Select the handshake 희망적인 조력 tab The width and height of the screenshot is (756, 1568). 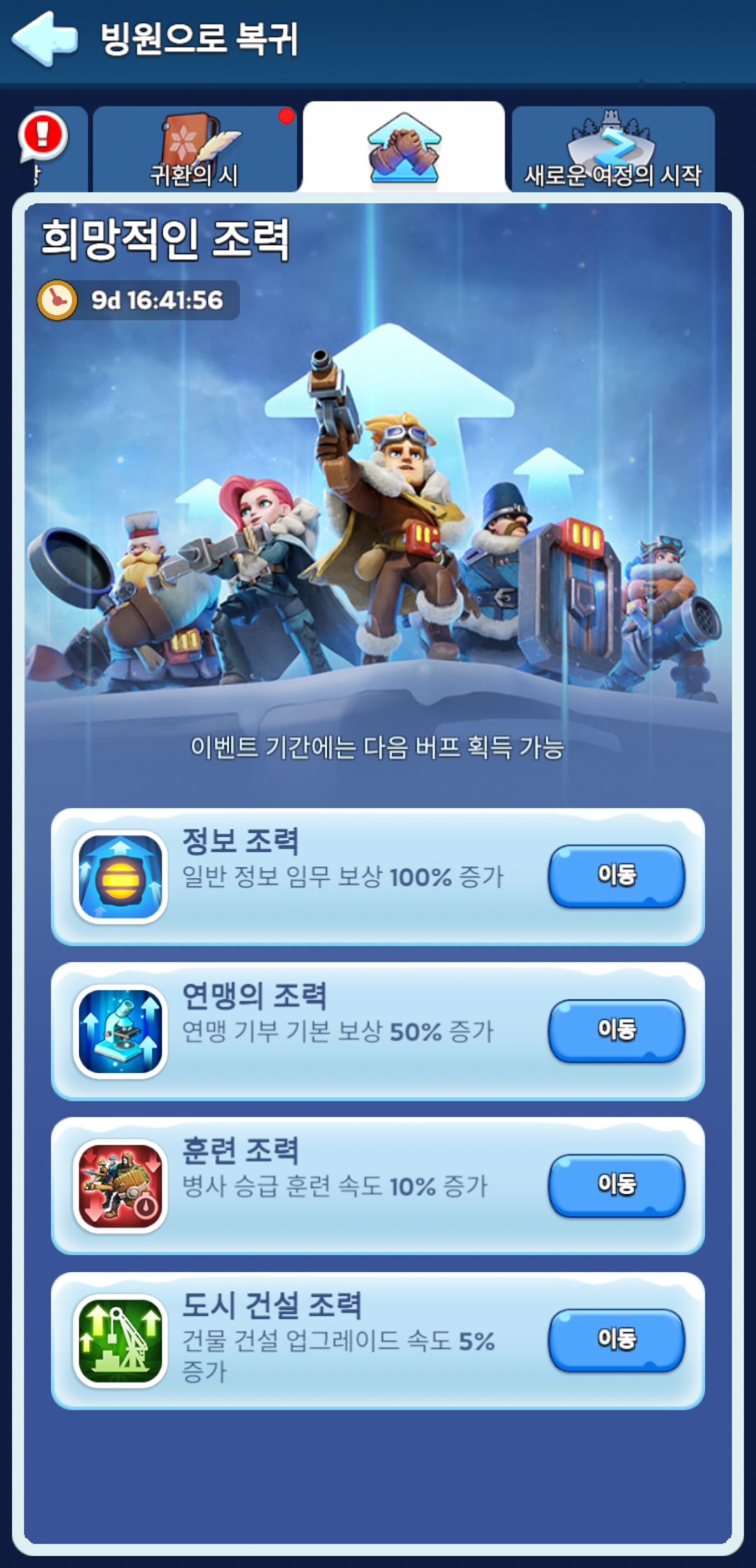click(x=404, y=148)
